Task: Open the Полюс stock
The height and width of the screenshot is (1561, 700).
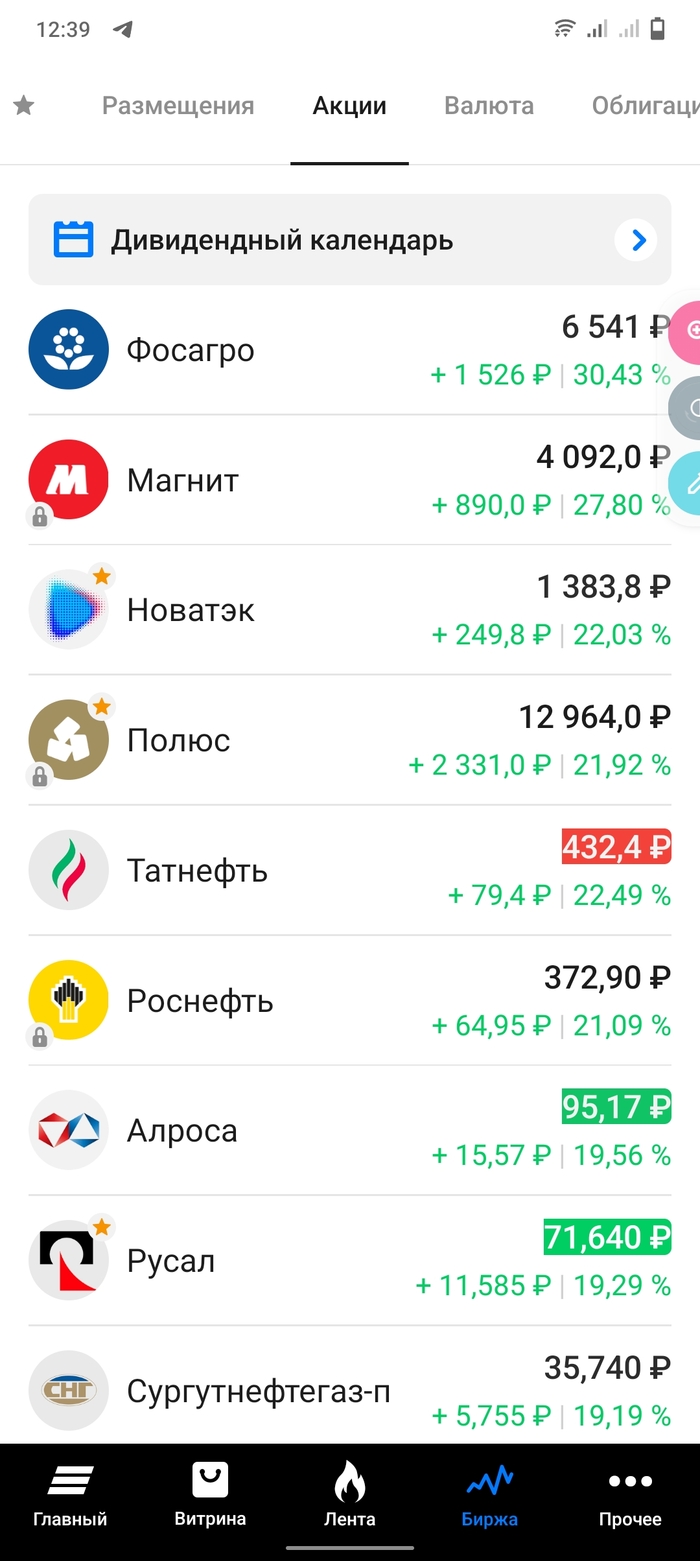Action: (x=178, y=740)
